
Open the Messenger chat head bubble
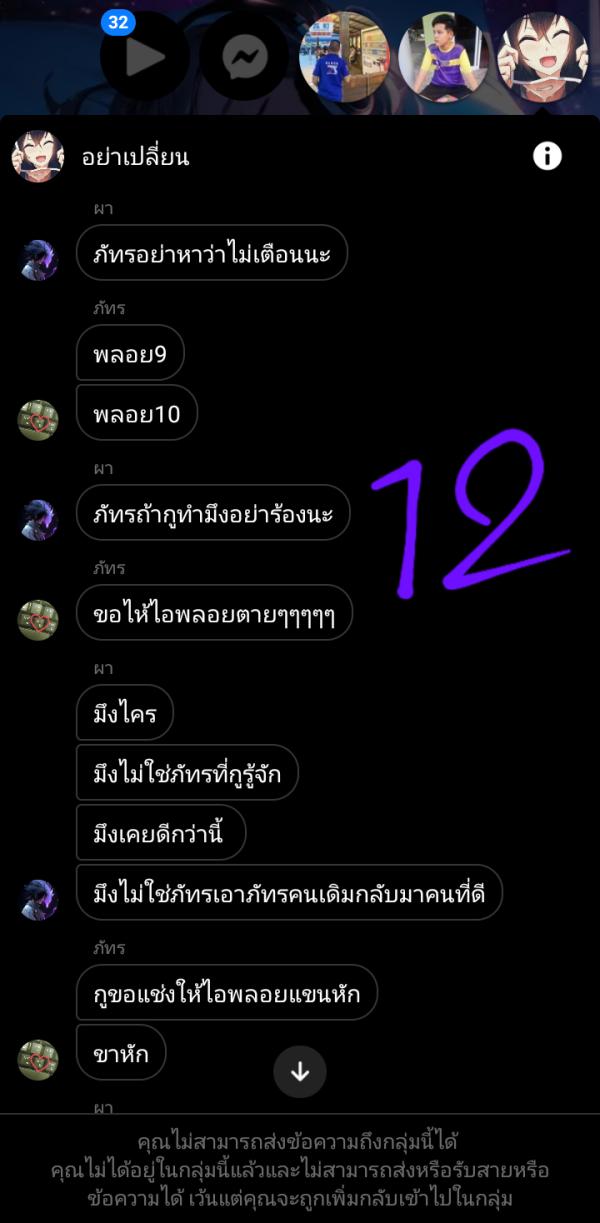(x=244, y=57)
